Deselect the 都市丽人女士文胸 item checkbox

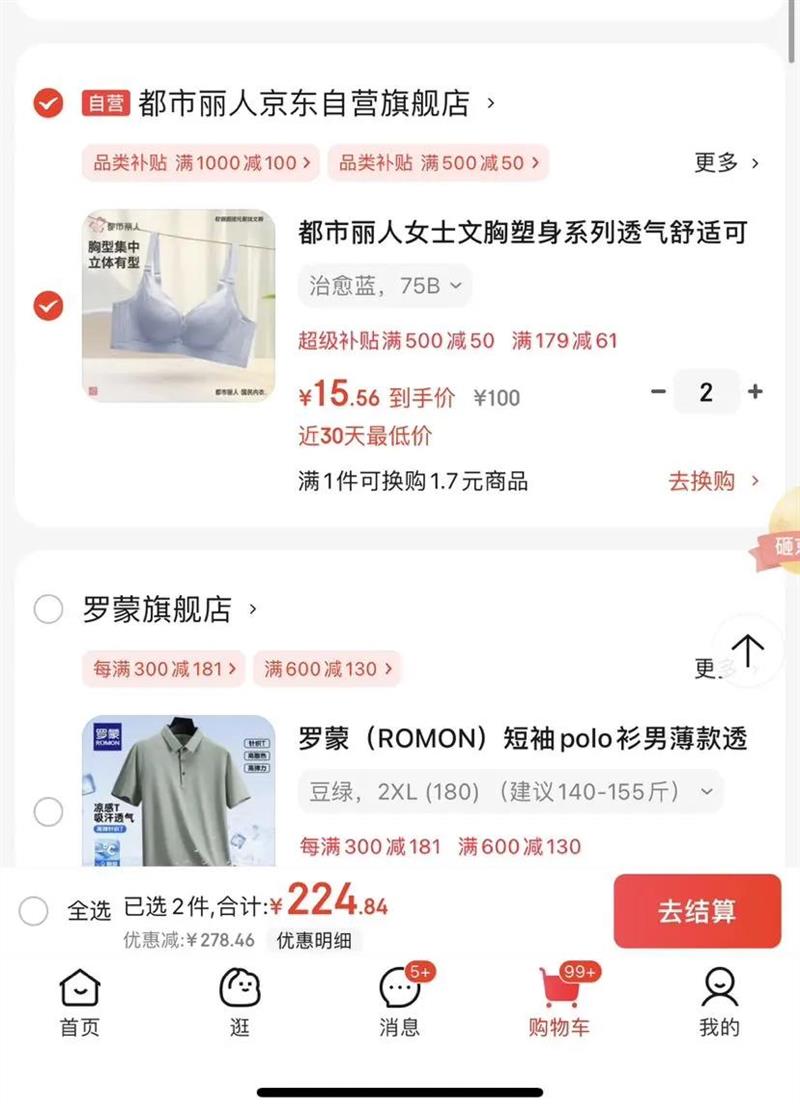coord(48,306)
